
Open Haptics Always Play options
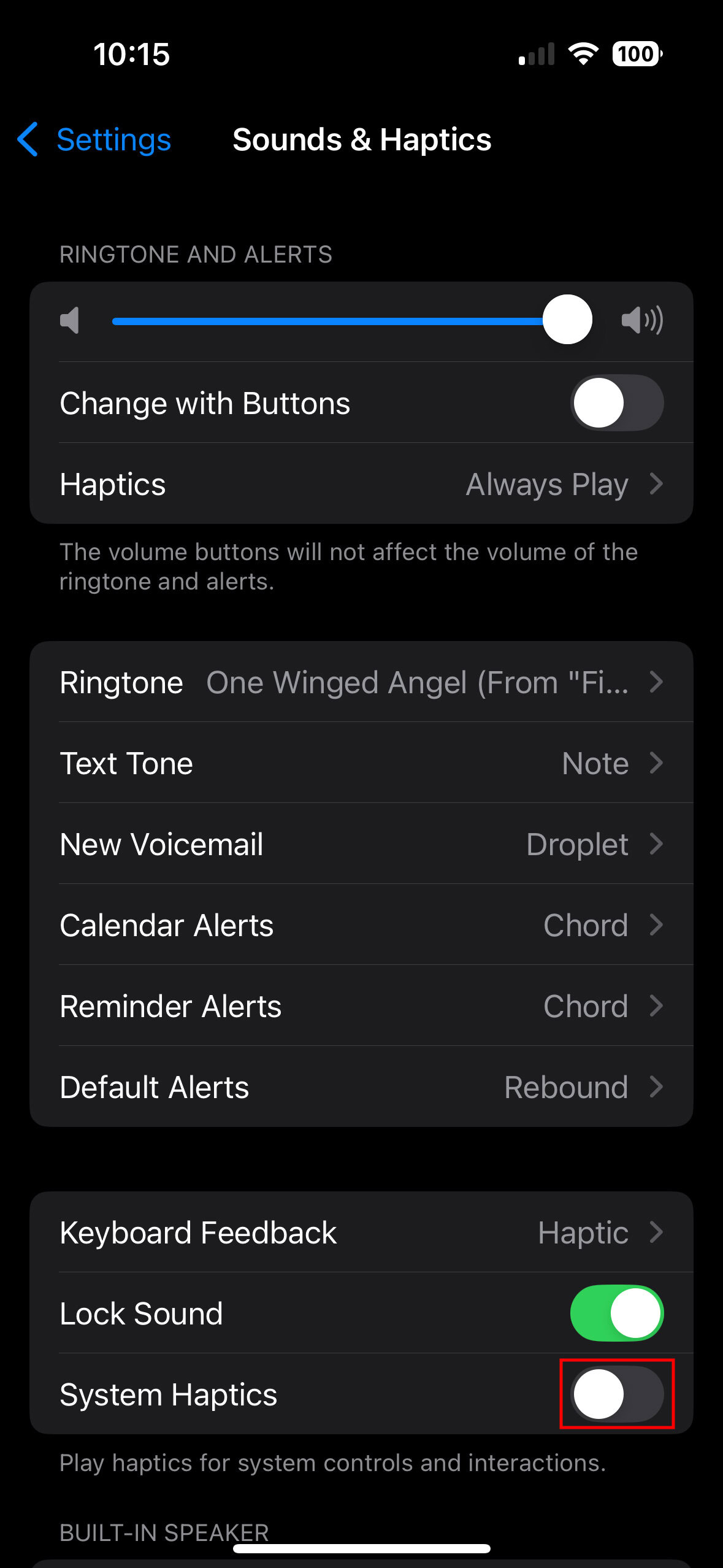point(361,484)
